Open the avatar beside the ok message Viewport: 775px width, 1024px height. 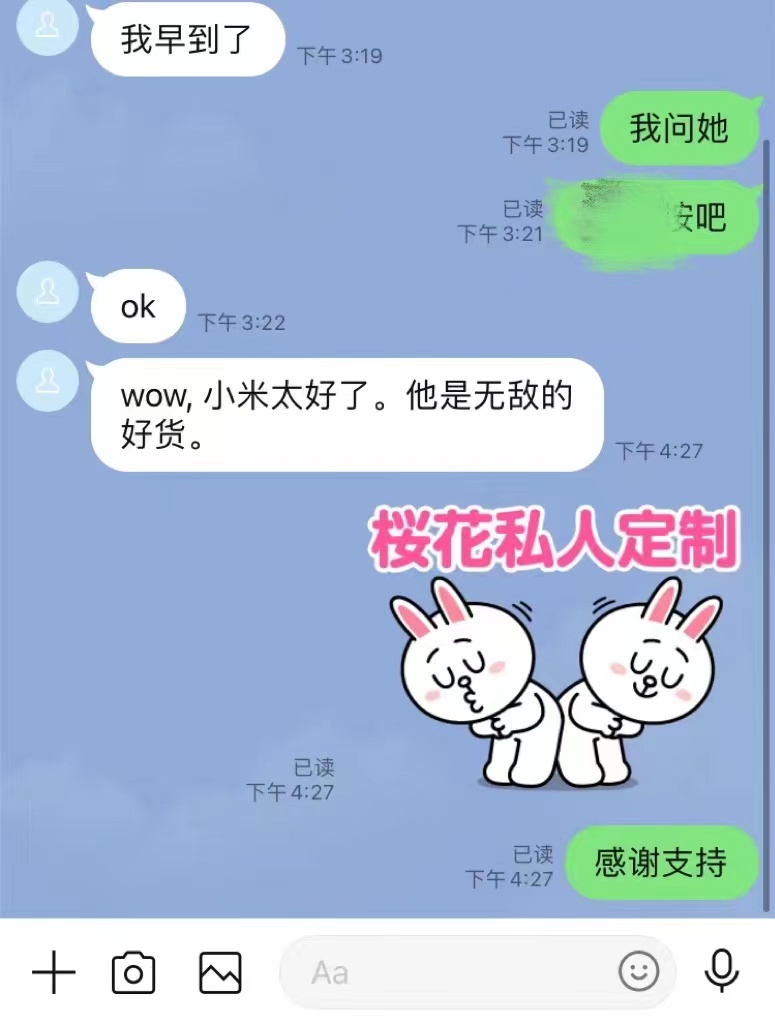pos(46,291)
